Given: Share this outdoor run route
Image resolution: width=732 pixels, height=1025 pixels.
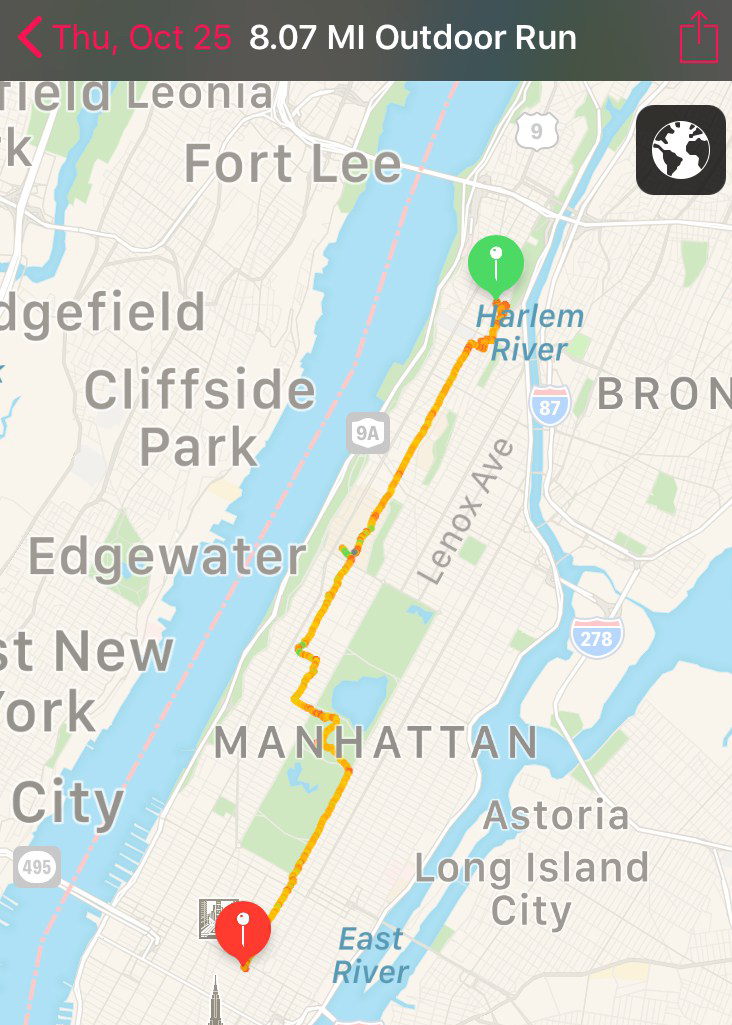Looking at the screenshot, I should point(698,39).
